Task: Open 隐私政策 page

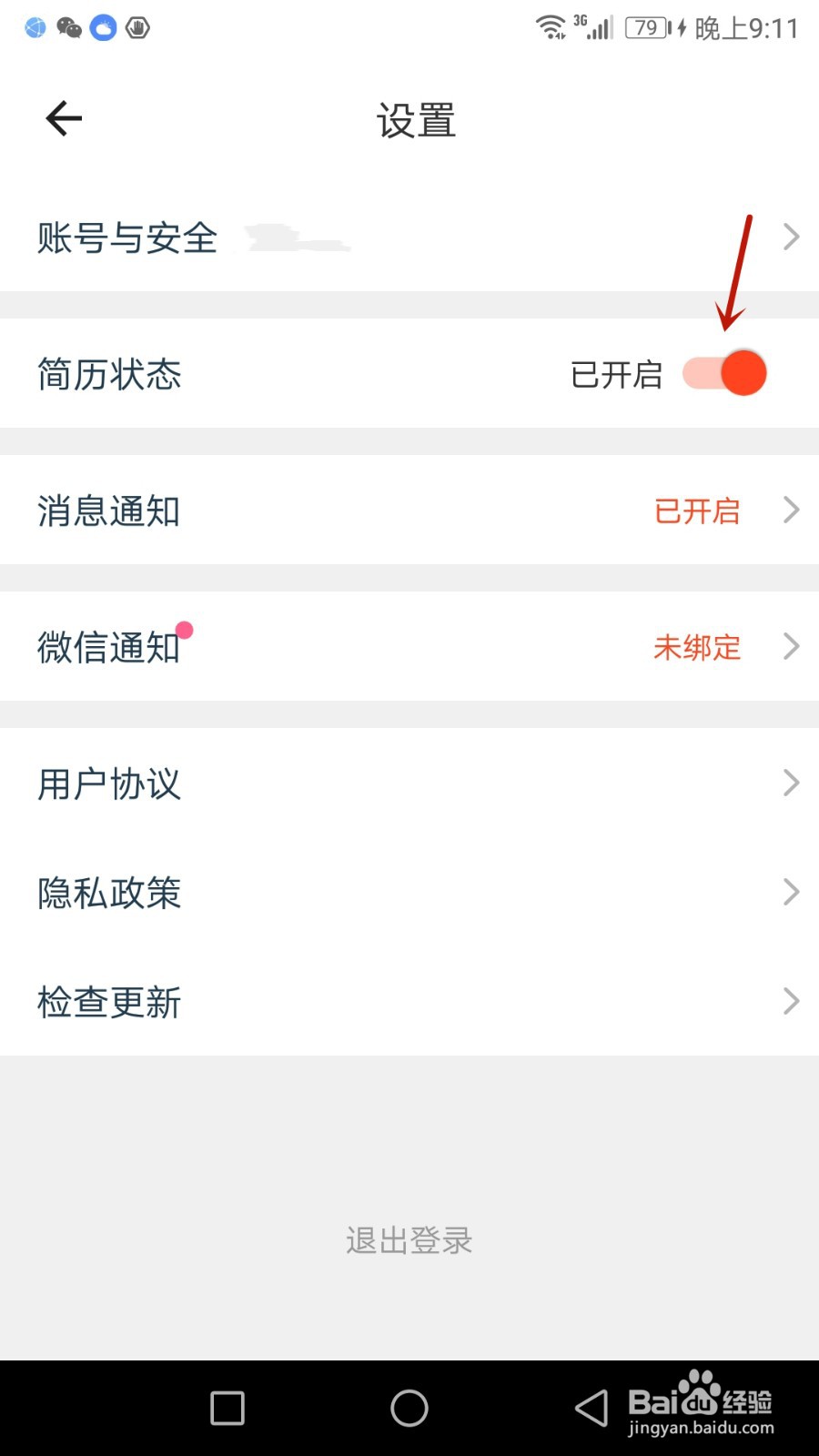Action: point(409,892)
